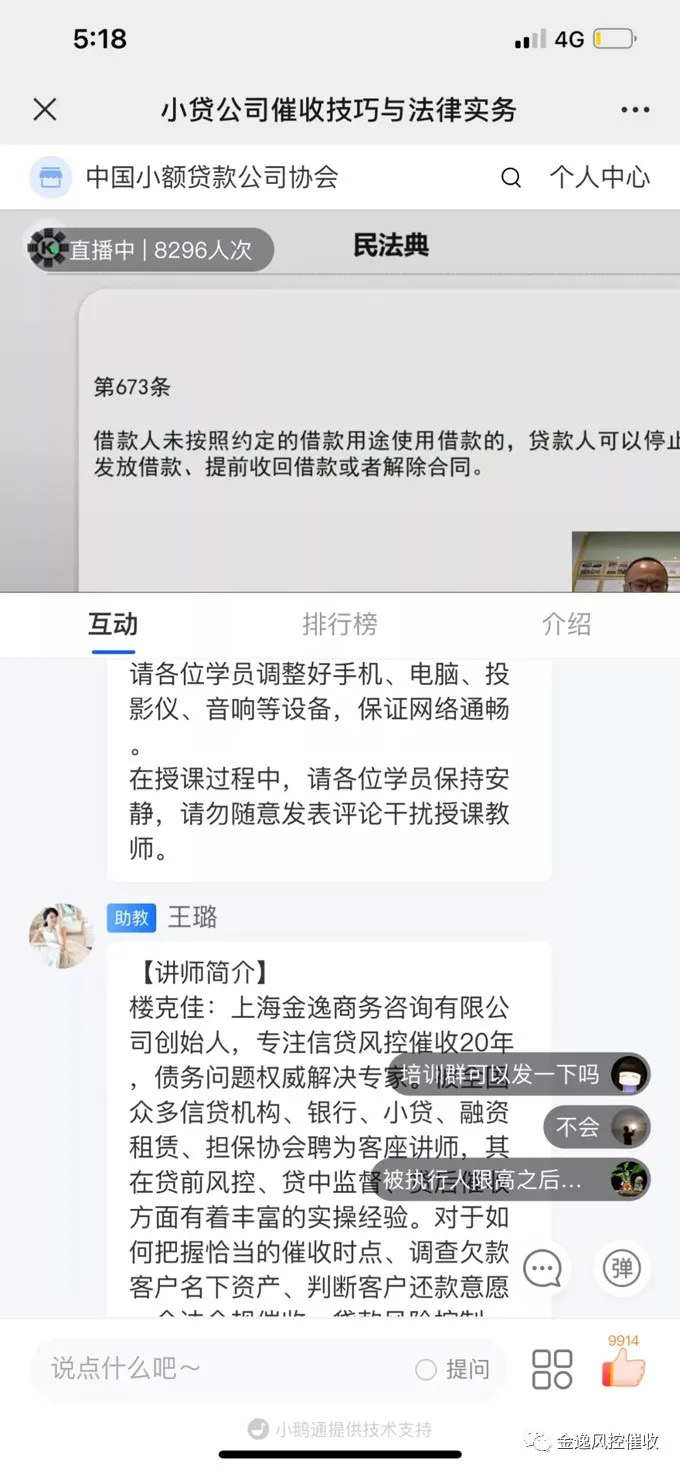Select the 互动 tab
The height and width of the screenshot is (1471, 680).
pyautogui.click(x=113, y=625)
